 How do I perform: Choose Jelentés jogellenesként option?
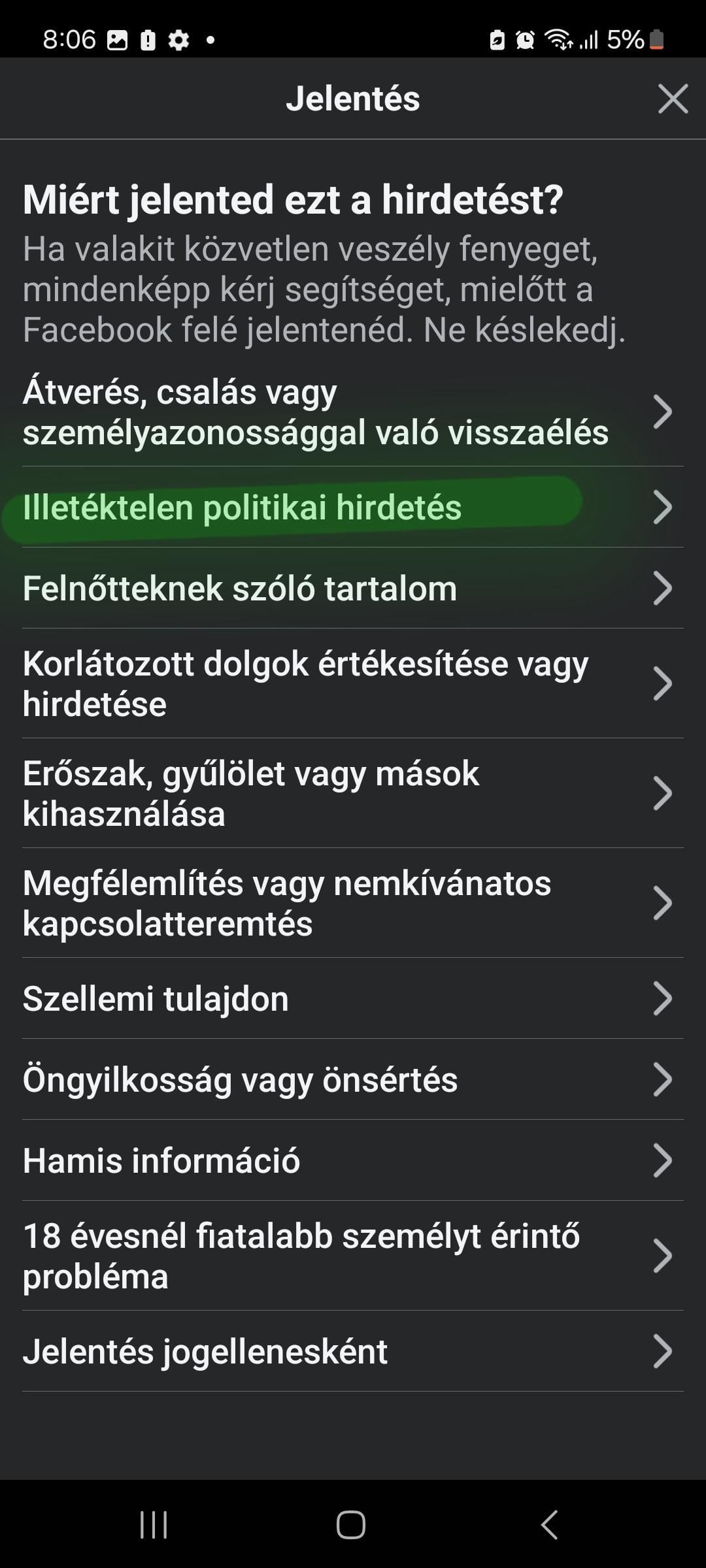pos(353,1351)
